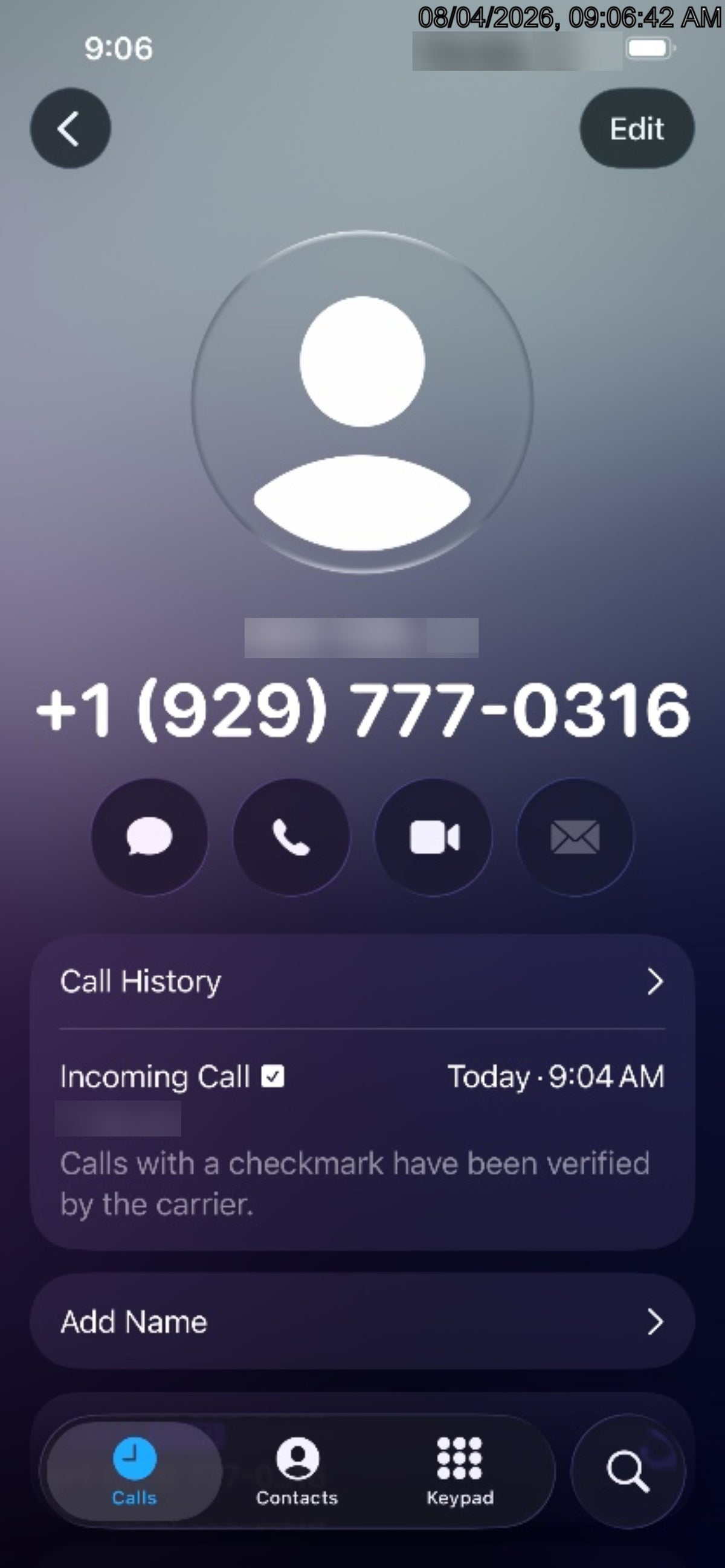Tap Edit to modify this contact
Screen dimensions: 725x1568
(637, 129)
